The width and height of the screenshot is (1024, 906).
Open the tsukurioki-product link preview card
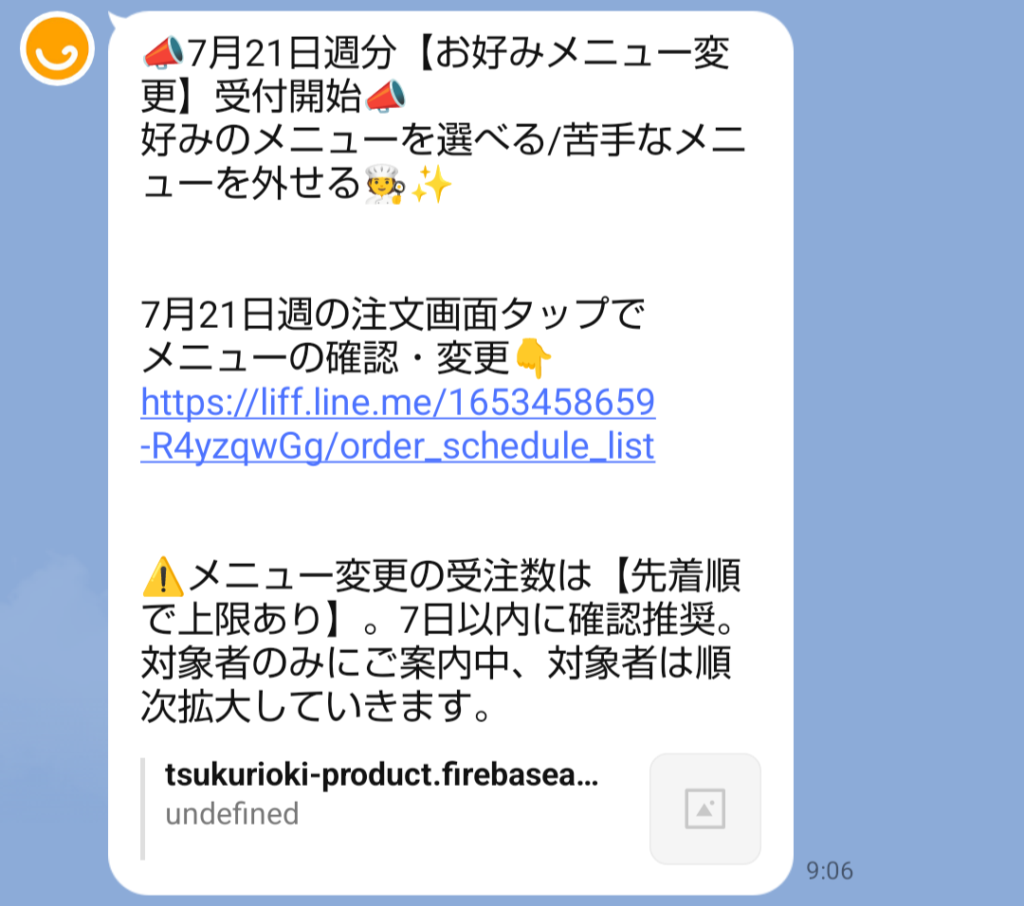[x=450, y=807]
